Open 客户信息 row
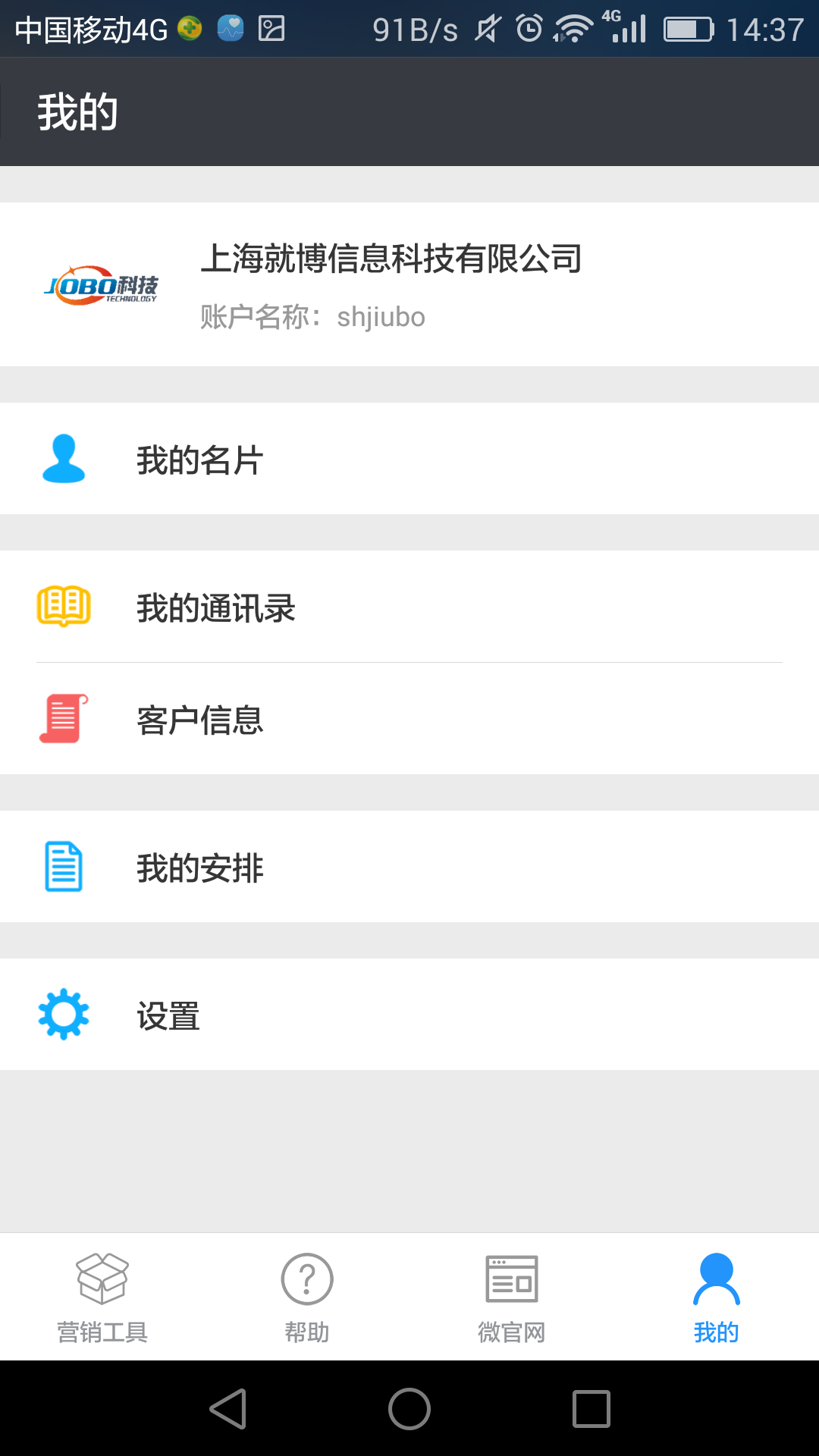This screenshot has width=819, height=1456. [x=409, y=719]
